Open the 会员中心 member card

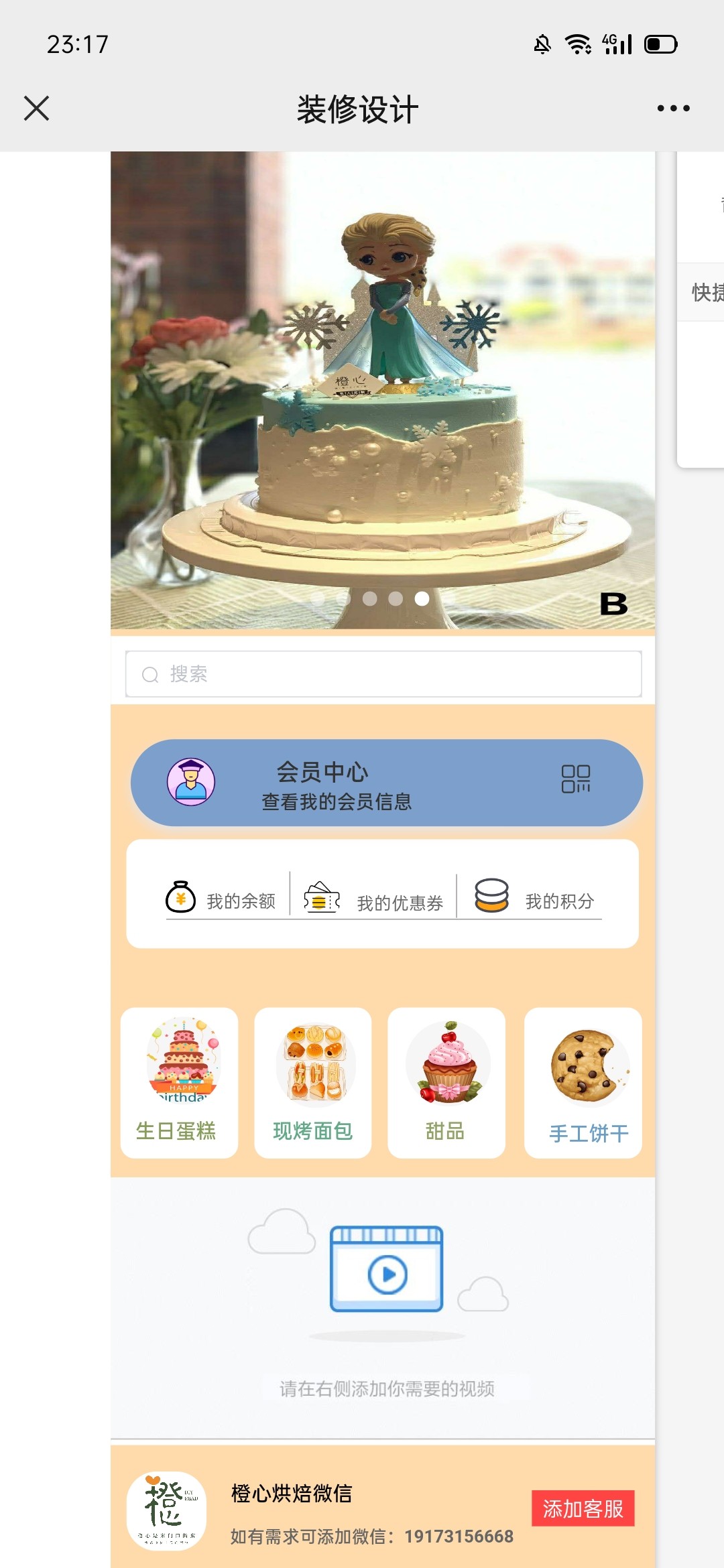click(335, 783)
